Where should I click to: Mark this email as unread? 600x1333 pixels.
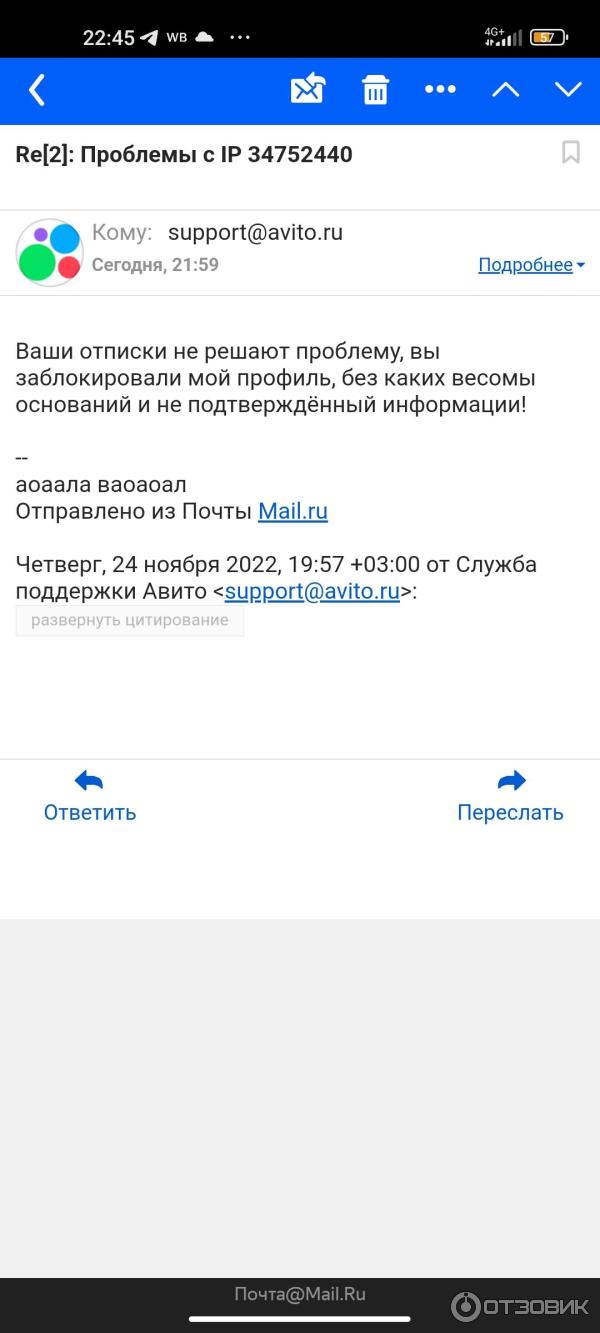(307, 90)
